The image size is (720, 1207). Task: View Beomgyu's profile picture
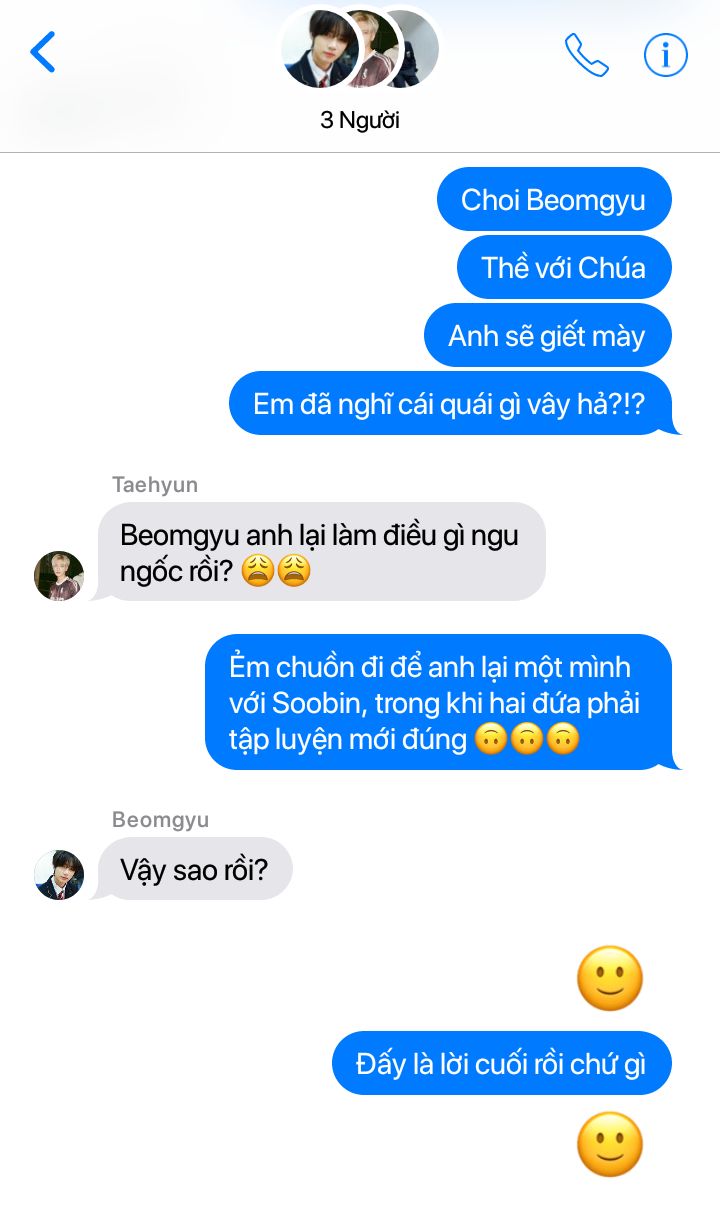59,875
